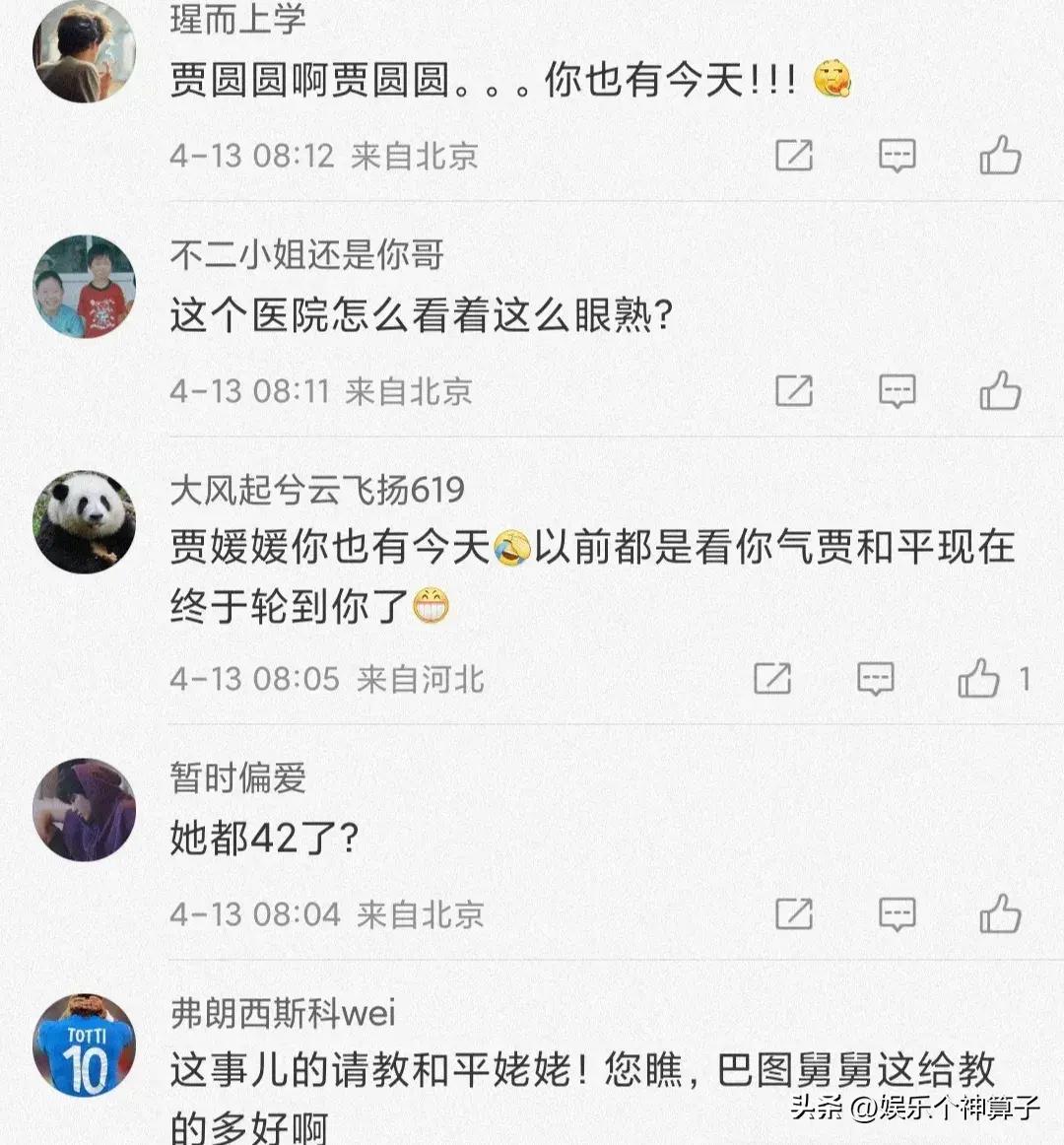Share the comment by 瑆而上学
The width and height of the screenshot is (1064, 1145).
click(x=794, y=156)
